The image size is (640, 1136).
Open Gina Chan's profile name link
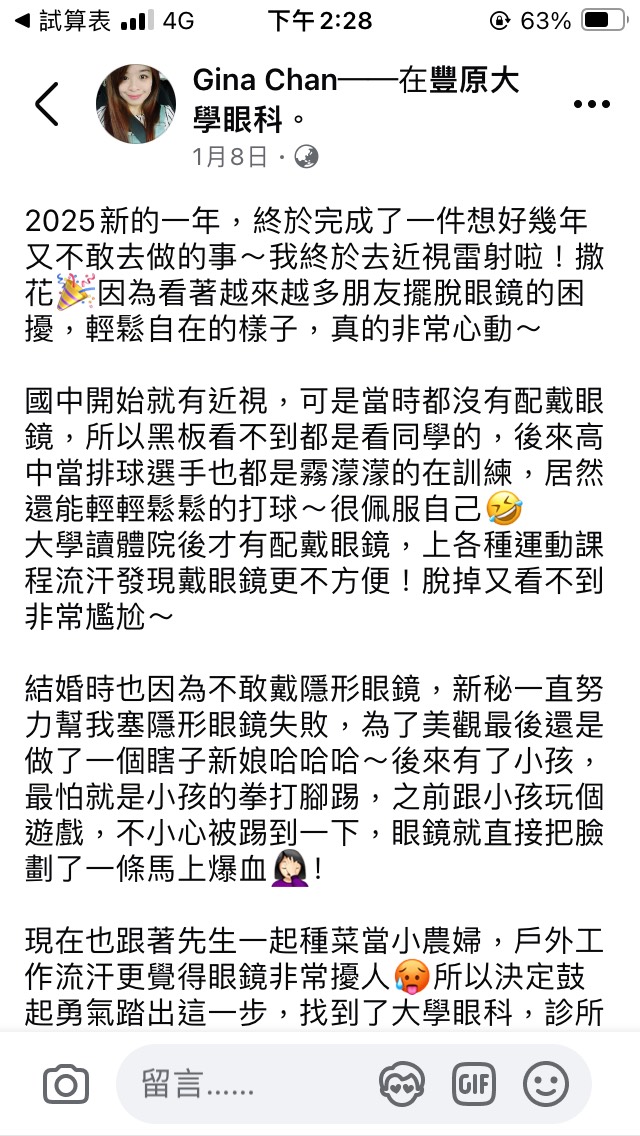coord(264,80)
